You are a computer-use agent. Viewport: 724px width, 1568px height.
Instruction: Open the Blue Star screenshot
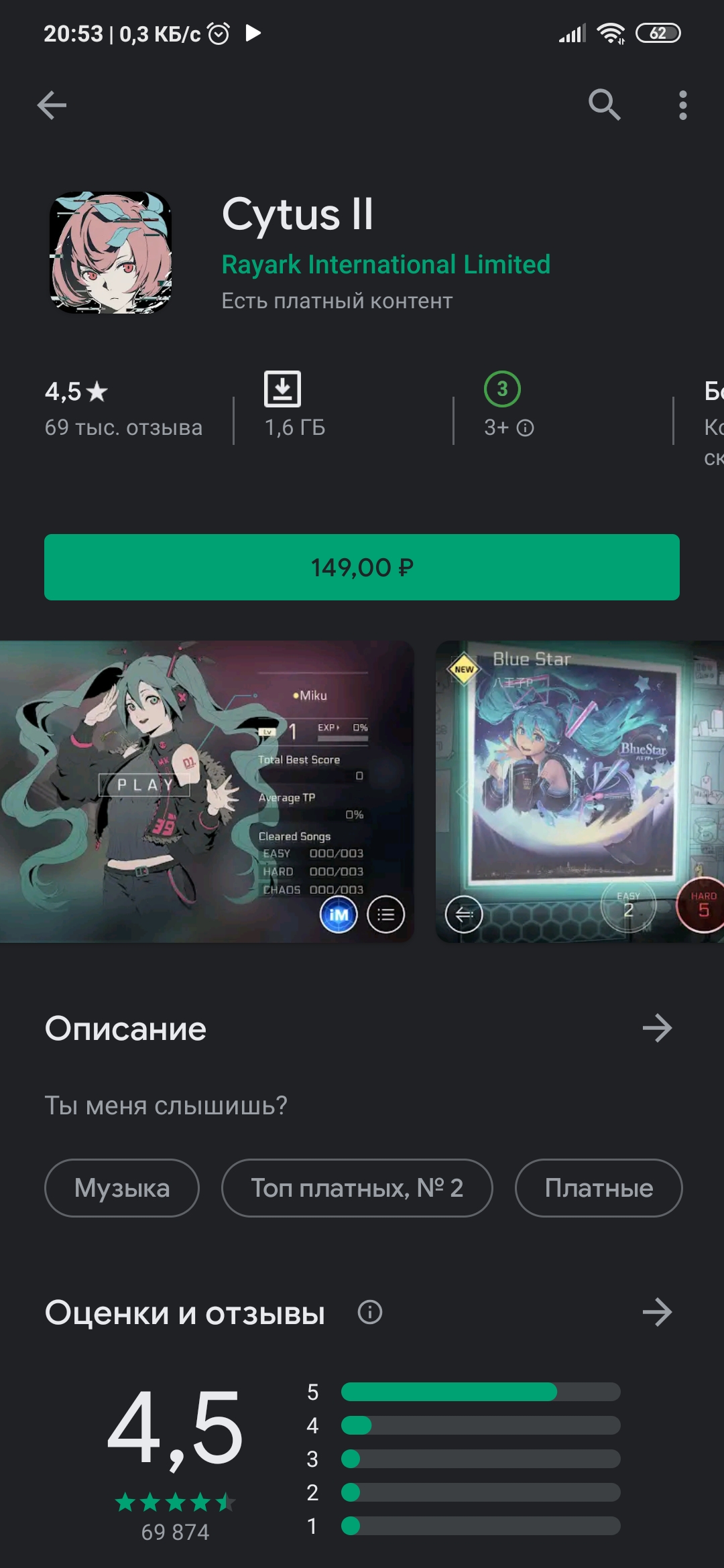tap(580, 791)
